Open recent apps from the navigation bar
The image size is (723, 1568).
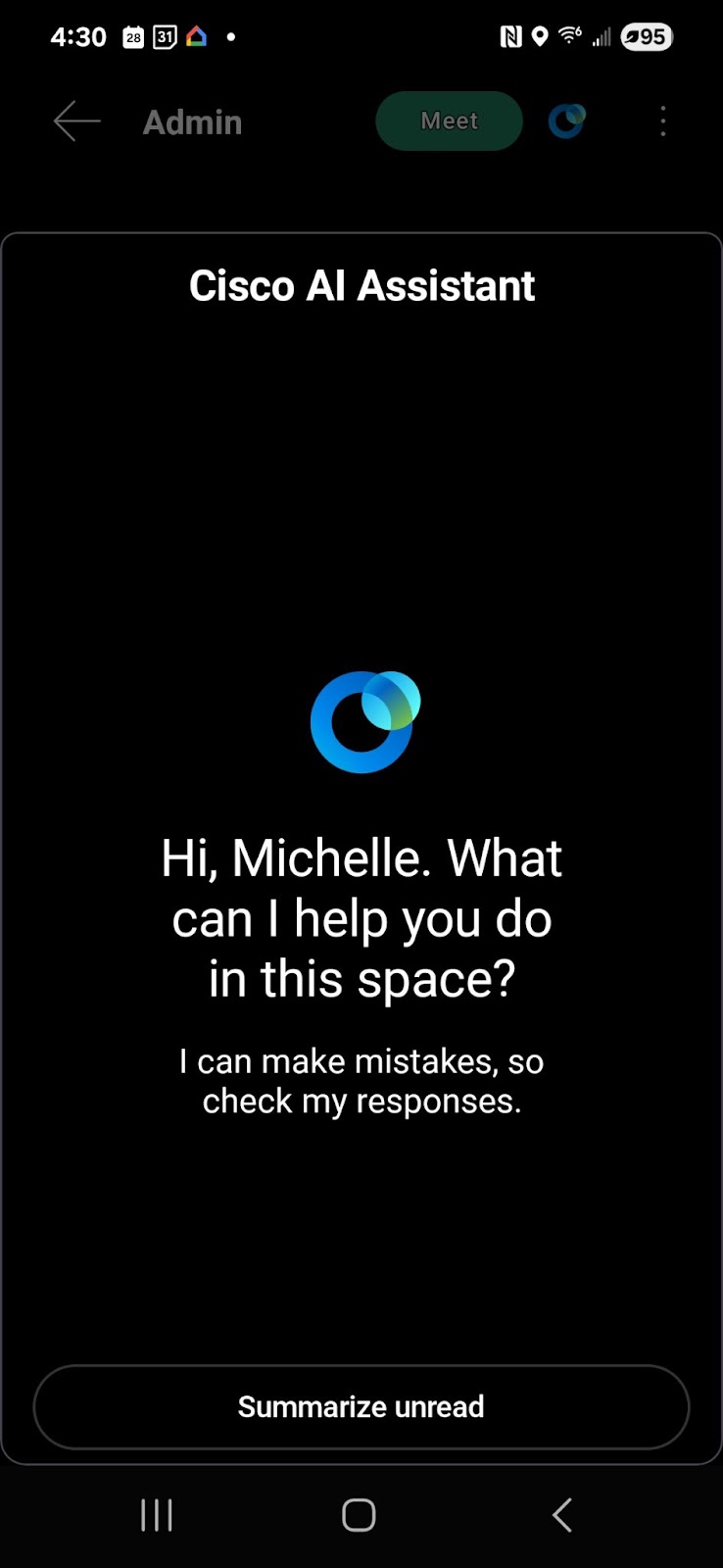click(157, 1515)
